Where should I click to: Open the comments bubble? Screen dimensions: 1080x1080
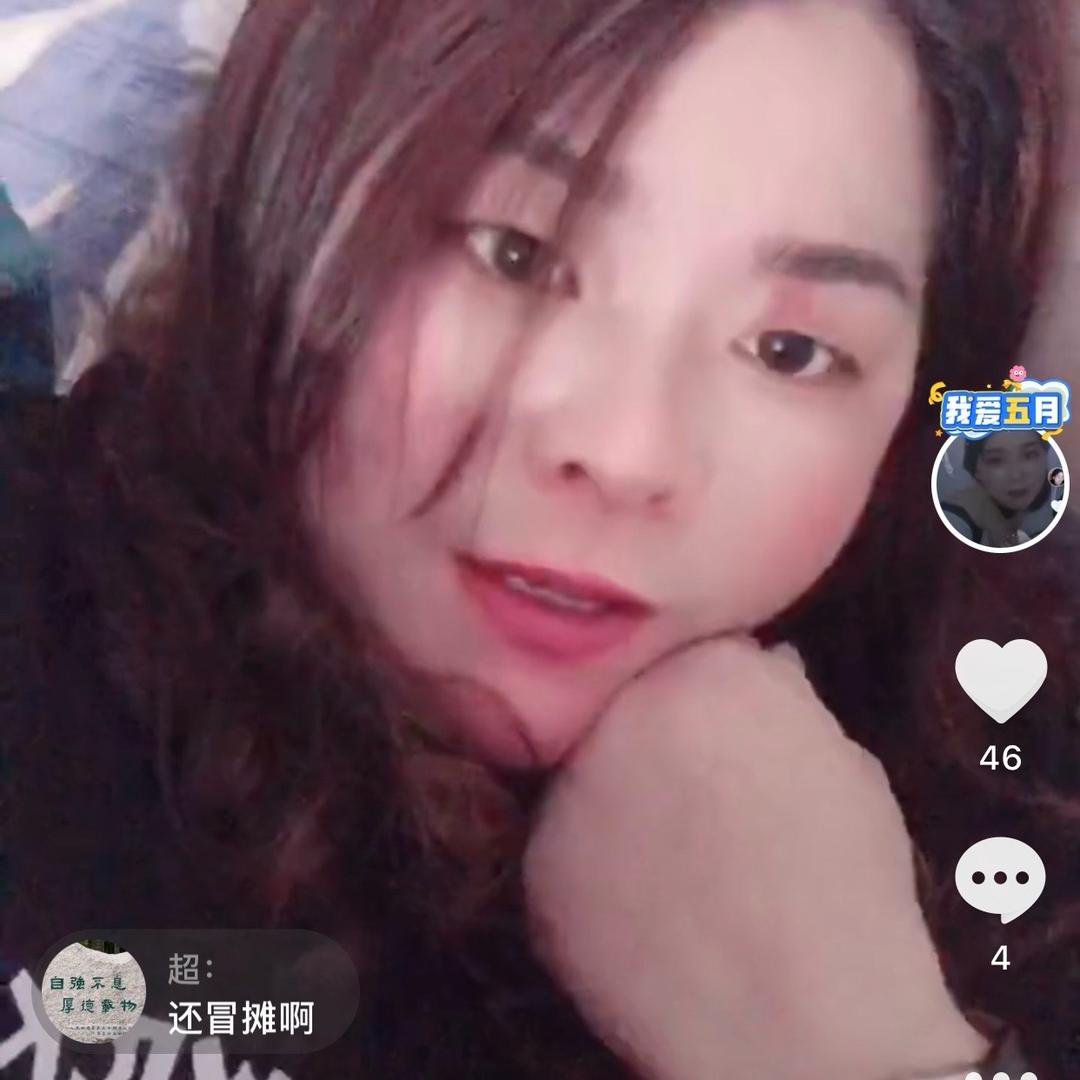1000,881
